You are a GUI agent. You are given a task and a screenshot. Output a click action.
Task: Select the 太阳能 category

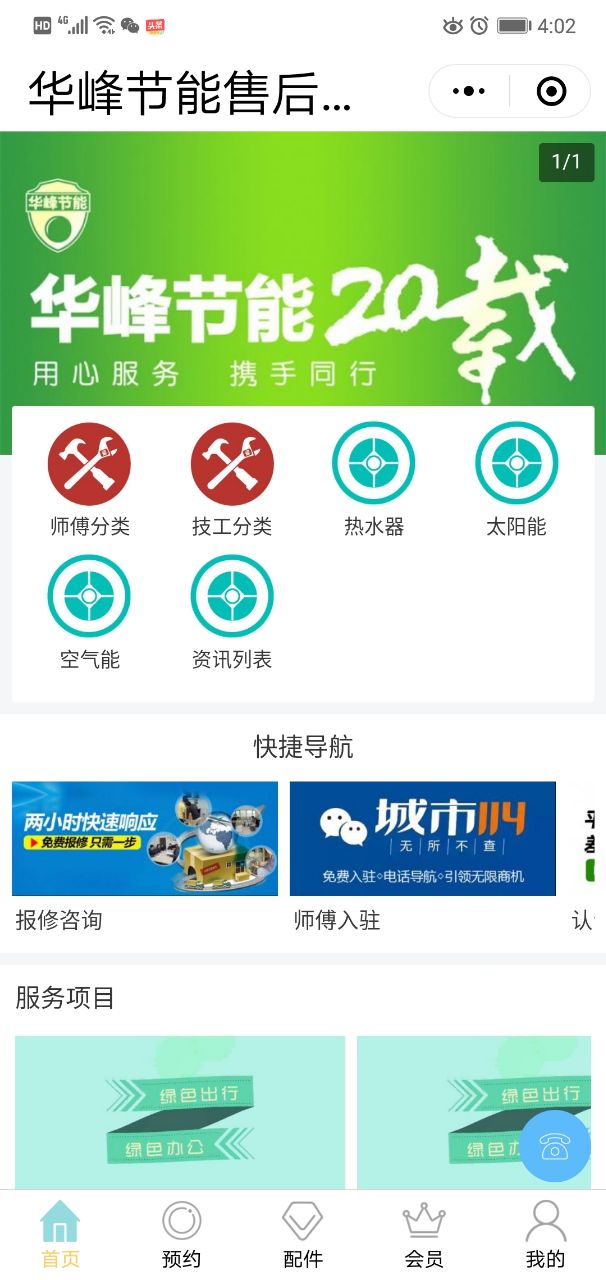(x=516, y=479)
